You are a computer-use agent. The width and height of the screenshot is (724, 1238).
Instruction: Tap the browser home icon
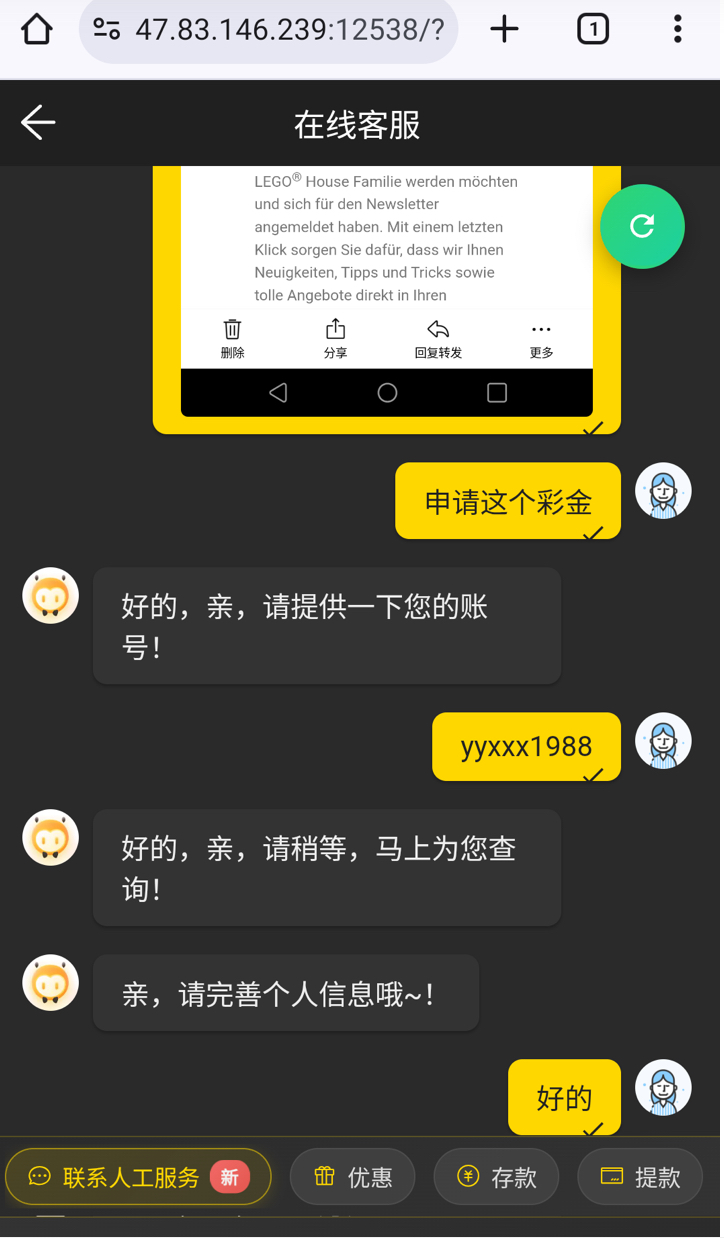coord(37,30)
